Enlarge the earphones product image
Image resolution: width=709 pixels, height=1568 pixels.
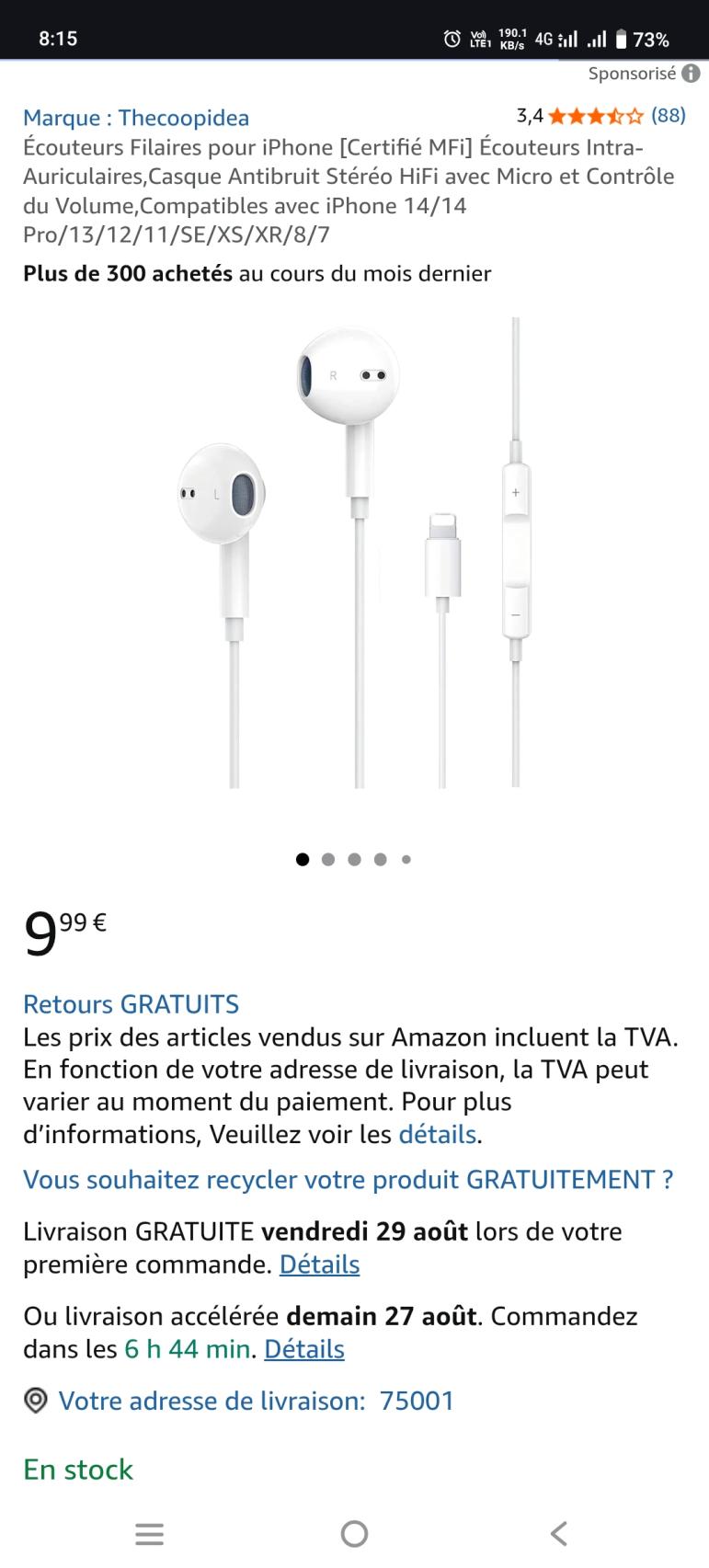pos(354,552)
